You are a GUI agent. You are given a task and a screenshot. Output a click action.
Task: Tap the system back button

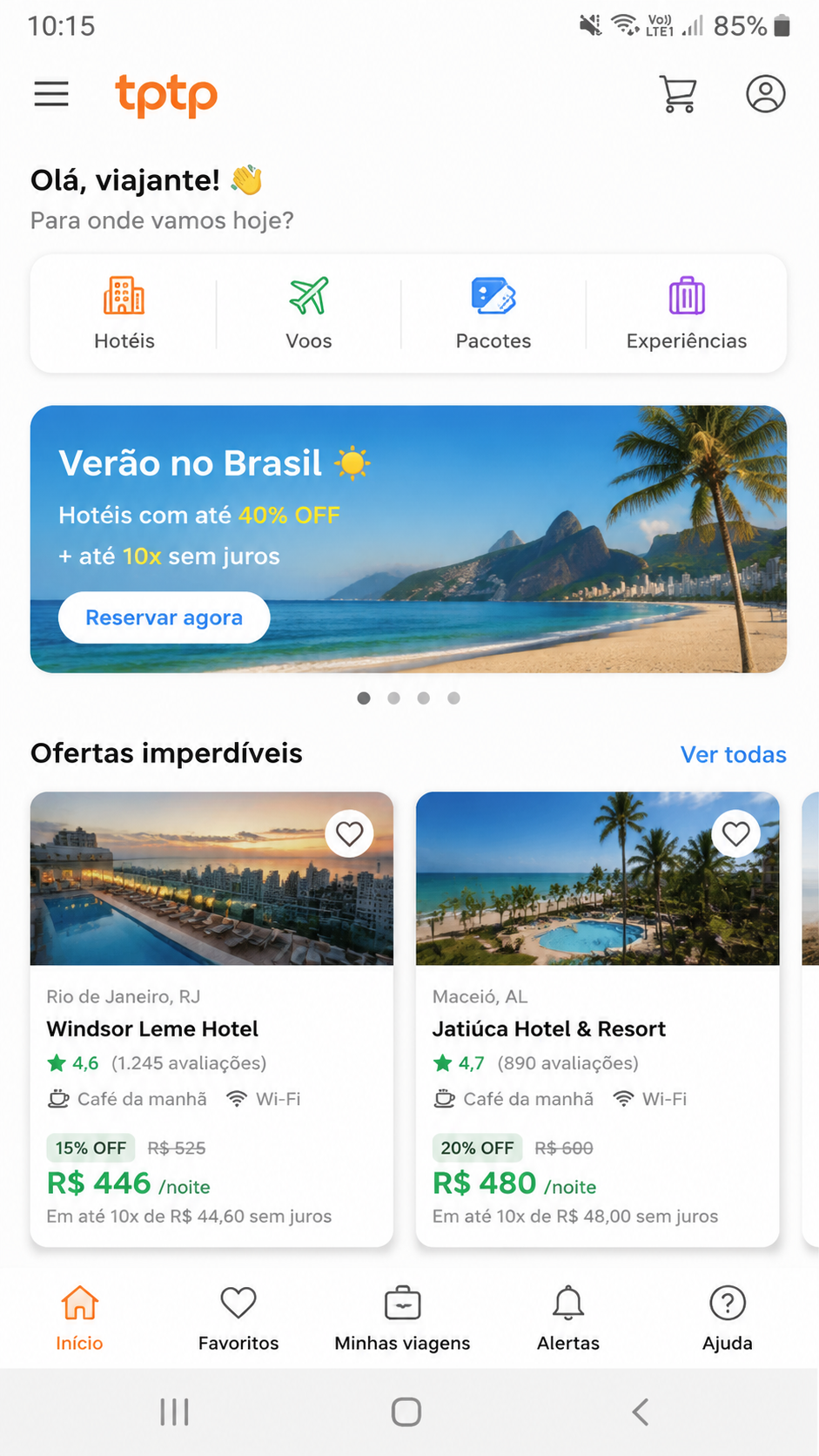click(641, 1412)
